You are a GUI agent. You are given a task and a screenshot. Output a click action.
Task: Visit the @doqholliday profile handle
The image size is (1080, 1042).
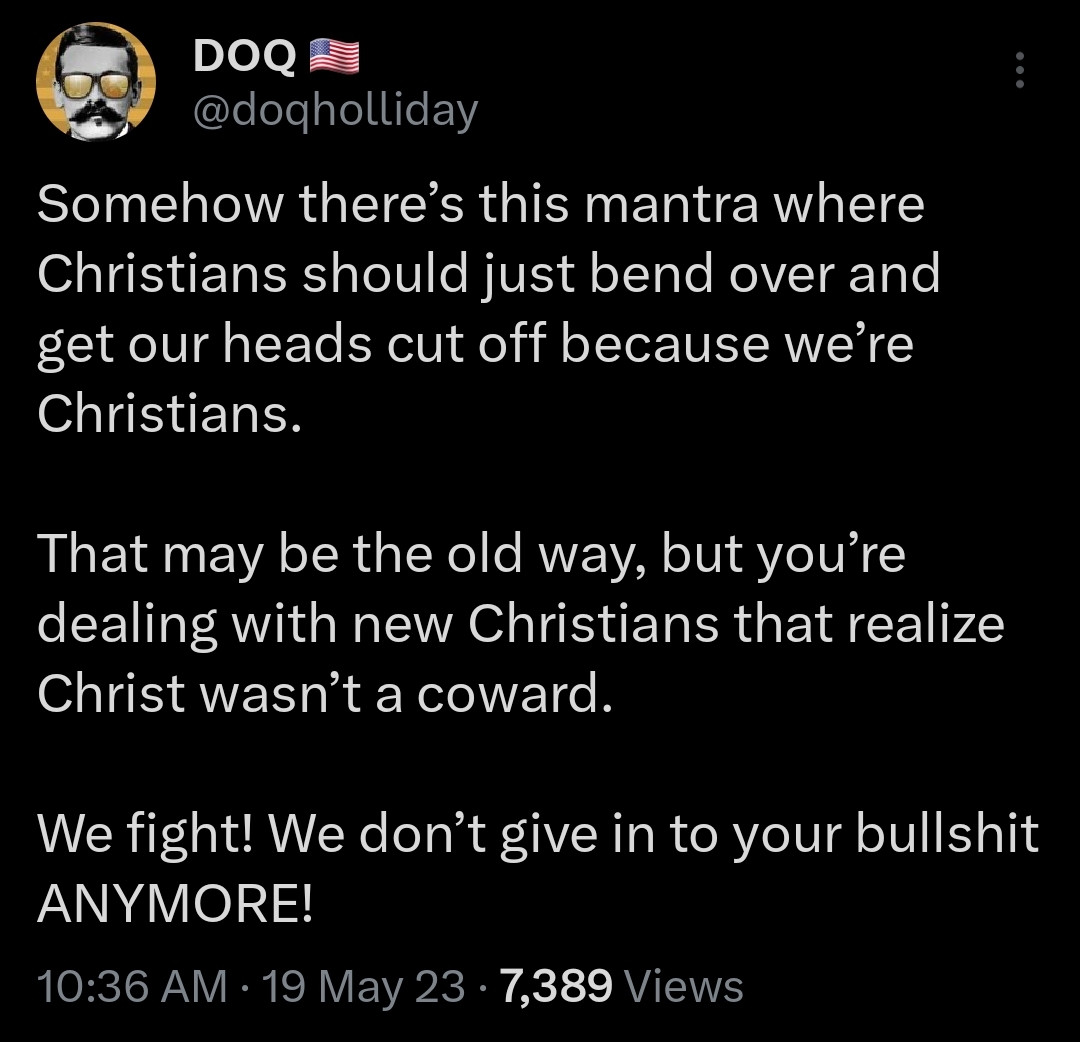(x=334, y=110)
